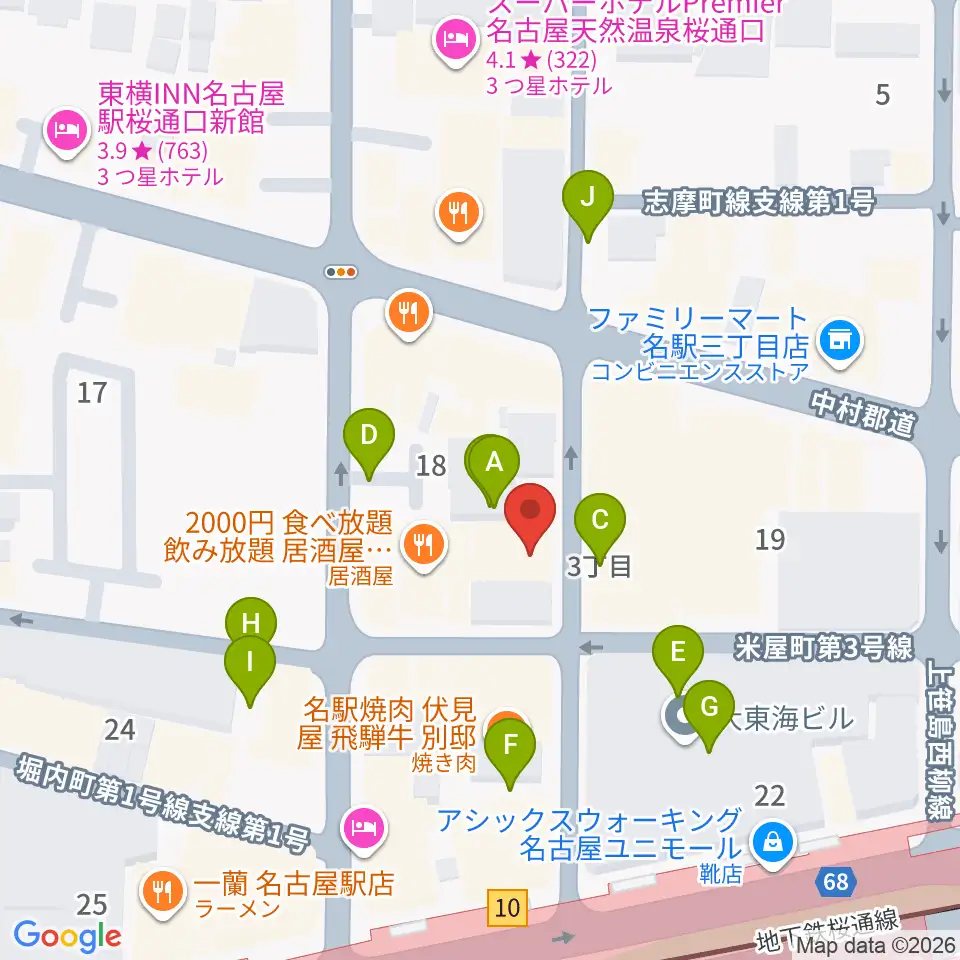The width and height of the screenshot is (960, 960).
Task: Tap green marker F
Action: click(x=510, y=752)
